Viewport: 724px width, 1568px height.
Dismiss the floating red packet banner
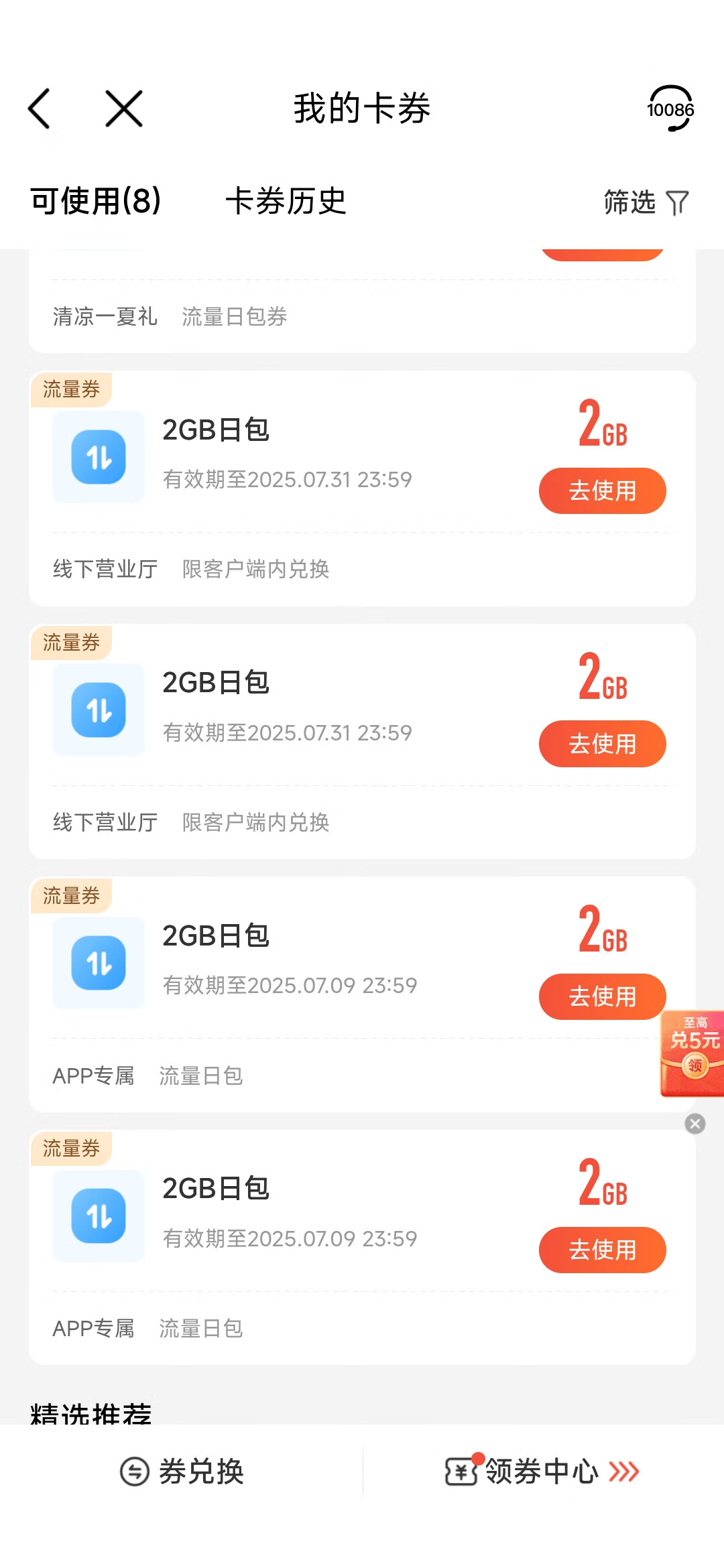click(695, 1124)
